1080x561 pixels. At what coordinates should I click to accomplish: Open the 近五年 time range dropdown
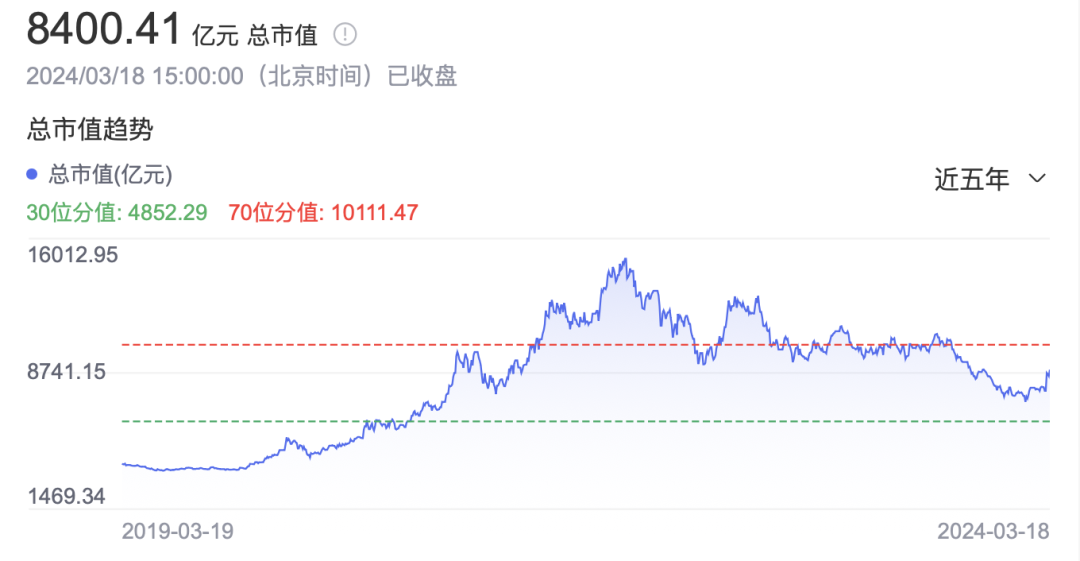pyautogui.click(x=990, y=179)
